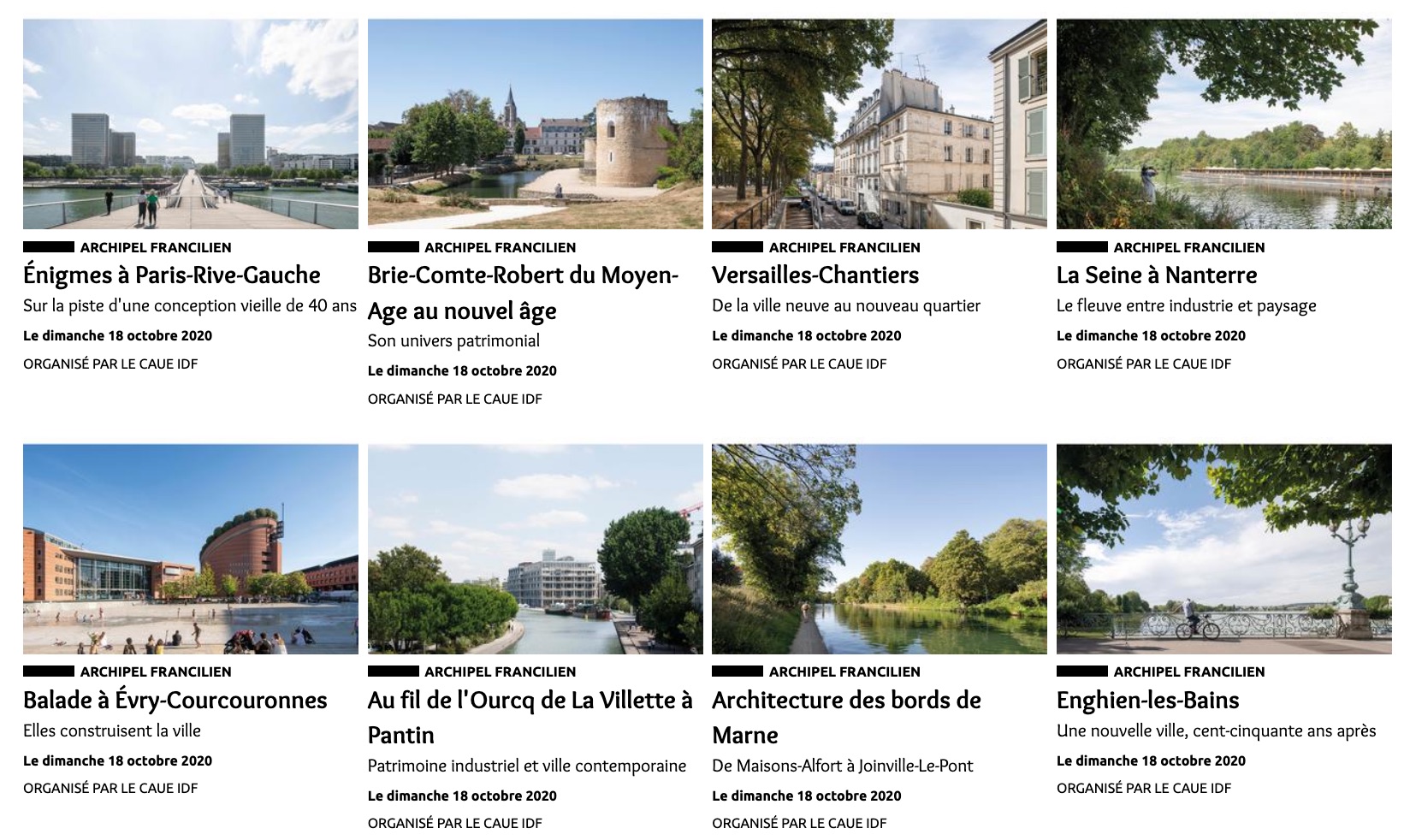View Brie-Comte-Robert du Moyen-Age au nouvel âge
Image resolution: width=1410 pixels, height=840 pixels.
point(523,293)
